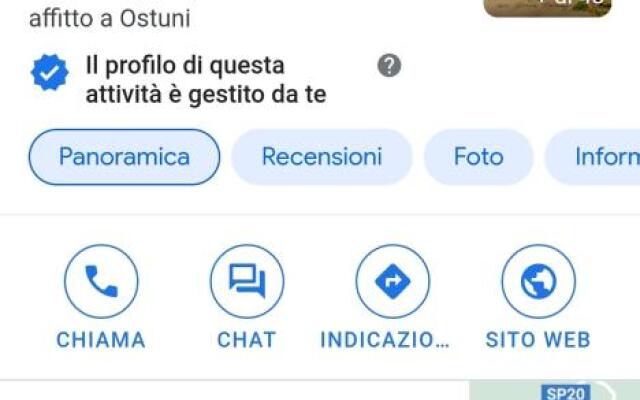The width and height of the screenshot is (640, 400).
Task: Open the business photo thumbnail
Action: 547,7
